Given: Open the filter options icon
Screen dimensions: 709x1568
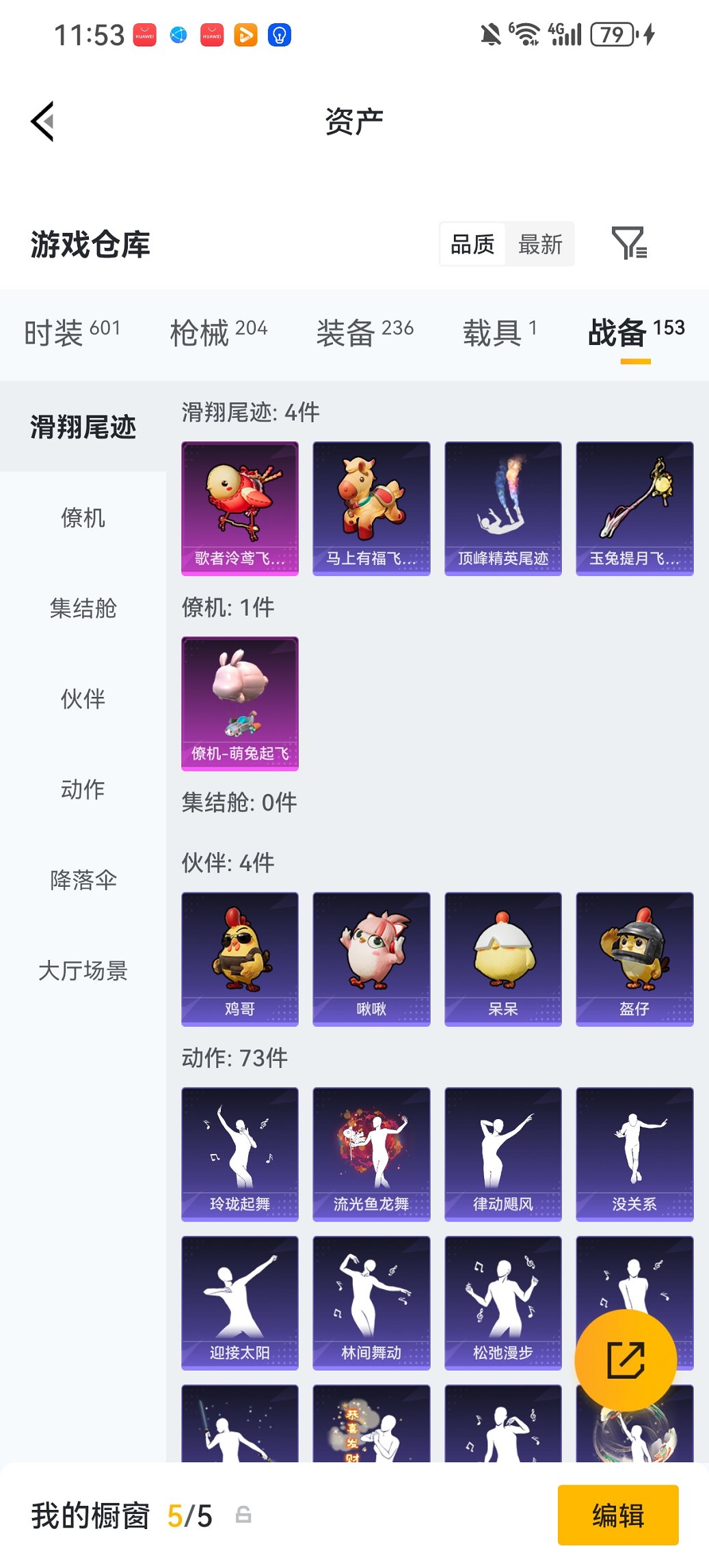Looking at the screenshot, I should click(632, 244).
